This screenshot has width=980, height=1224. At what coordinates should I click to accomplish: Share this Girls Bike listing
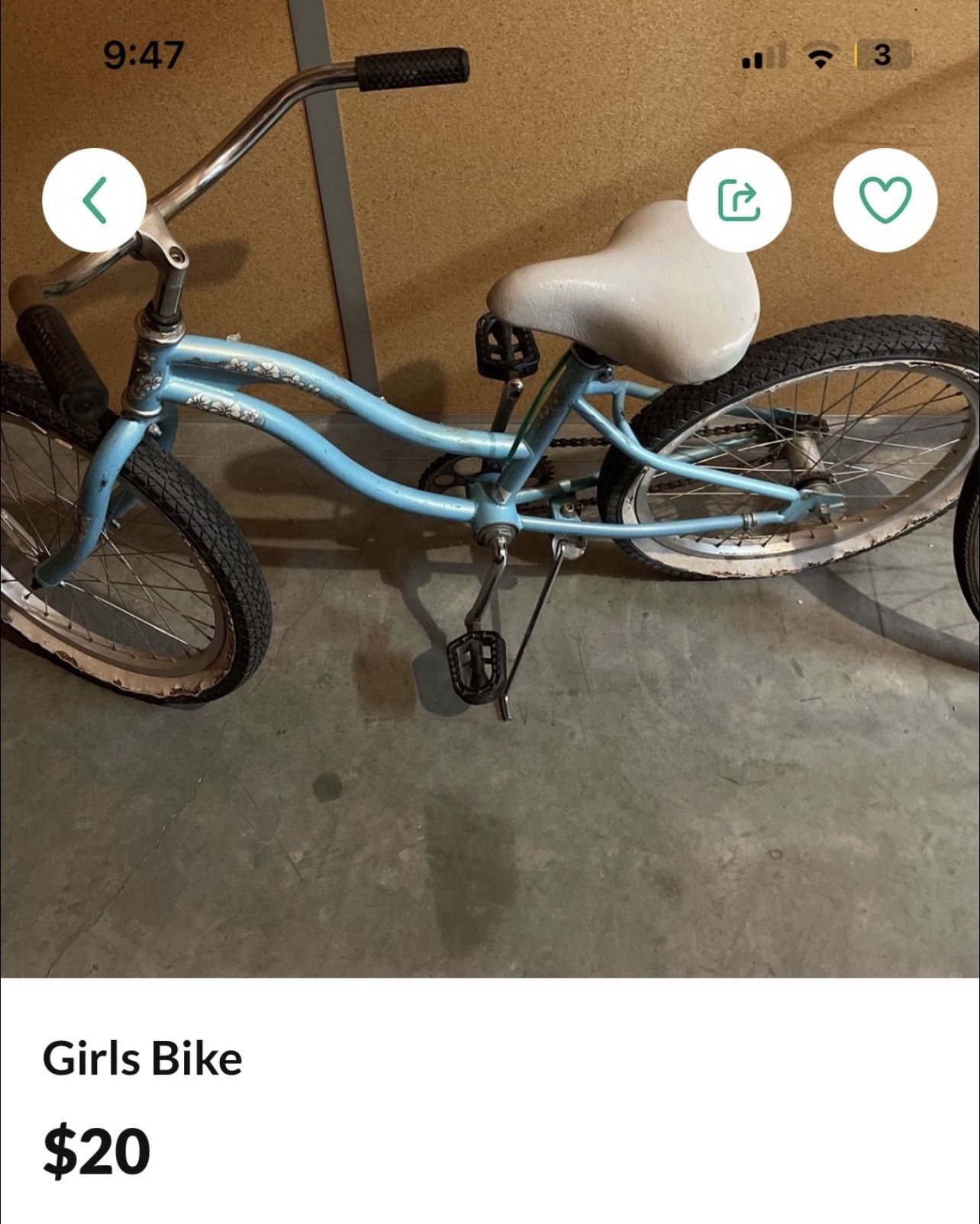click(739, 200)
